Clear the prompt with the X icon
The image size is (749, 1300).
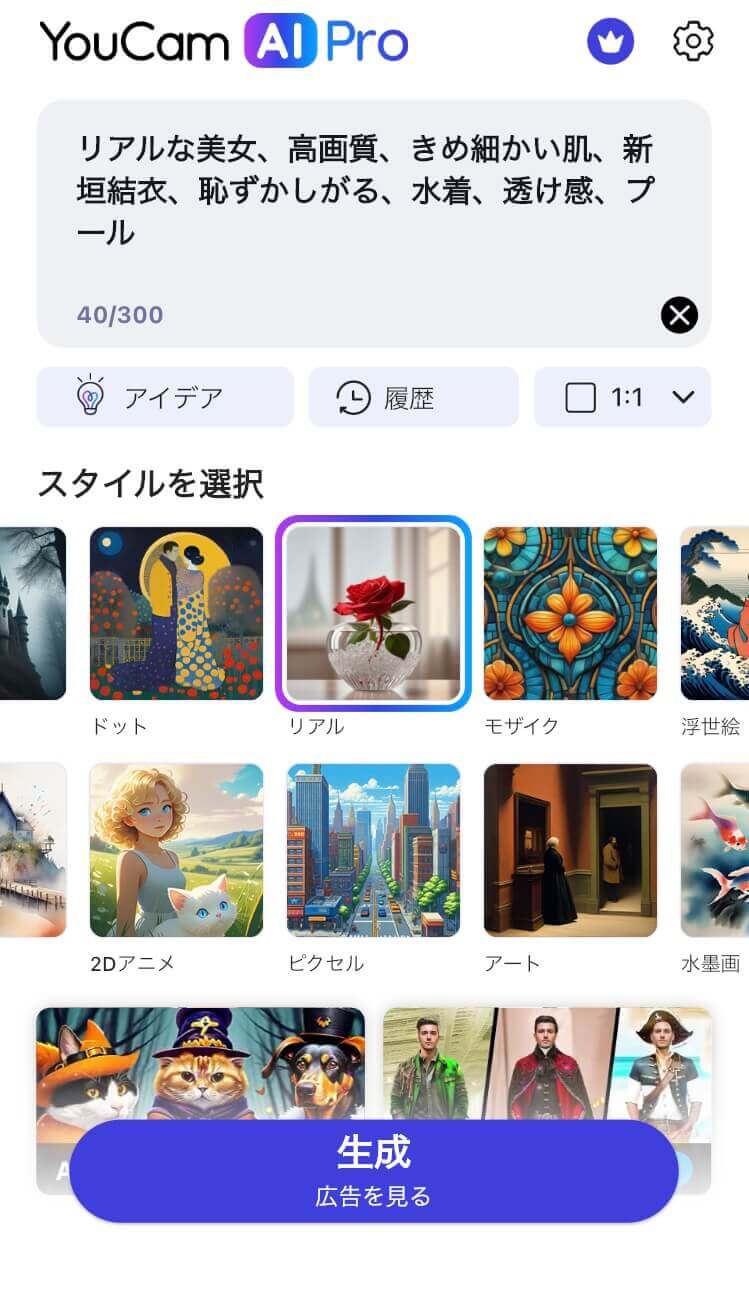[681, 315]
